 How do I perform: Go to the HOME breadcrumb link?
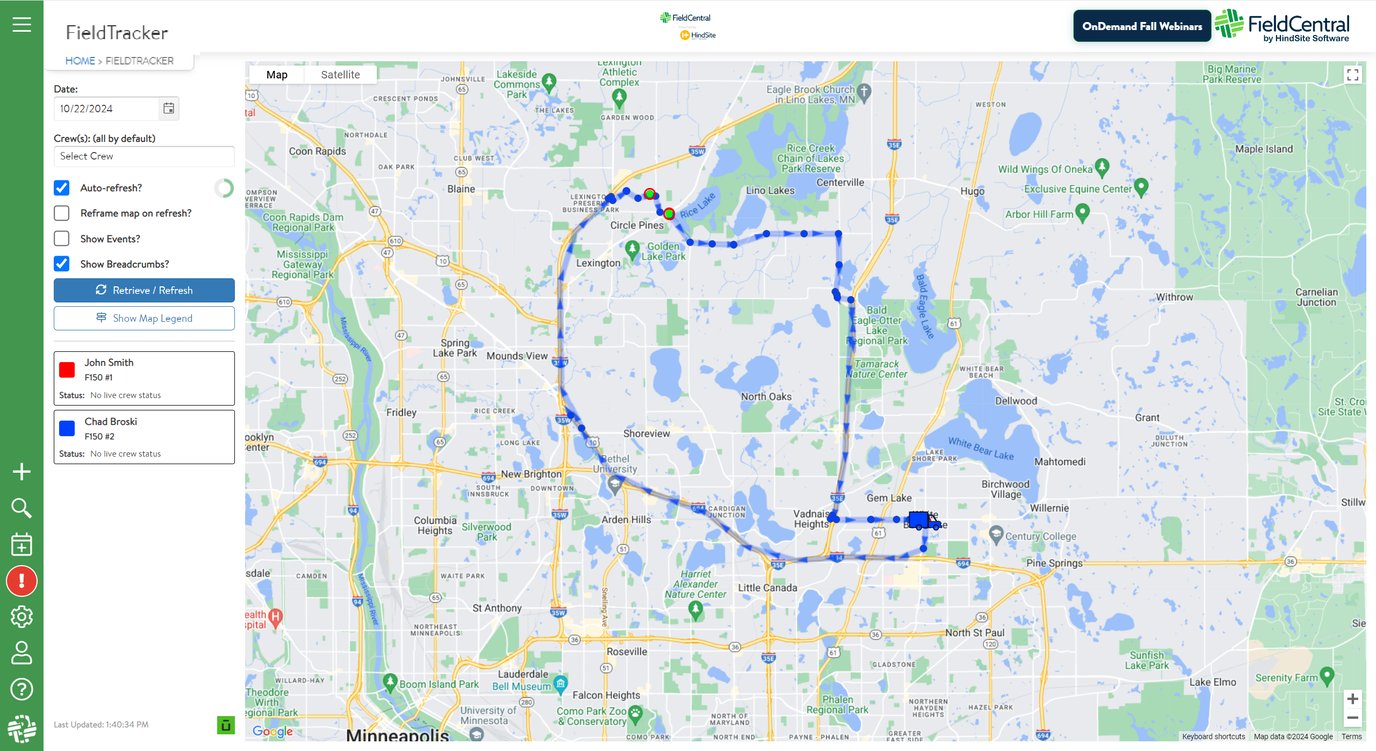click(x=80, y=61)
